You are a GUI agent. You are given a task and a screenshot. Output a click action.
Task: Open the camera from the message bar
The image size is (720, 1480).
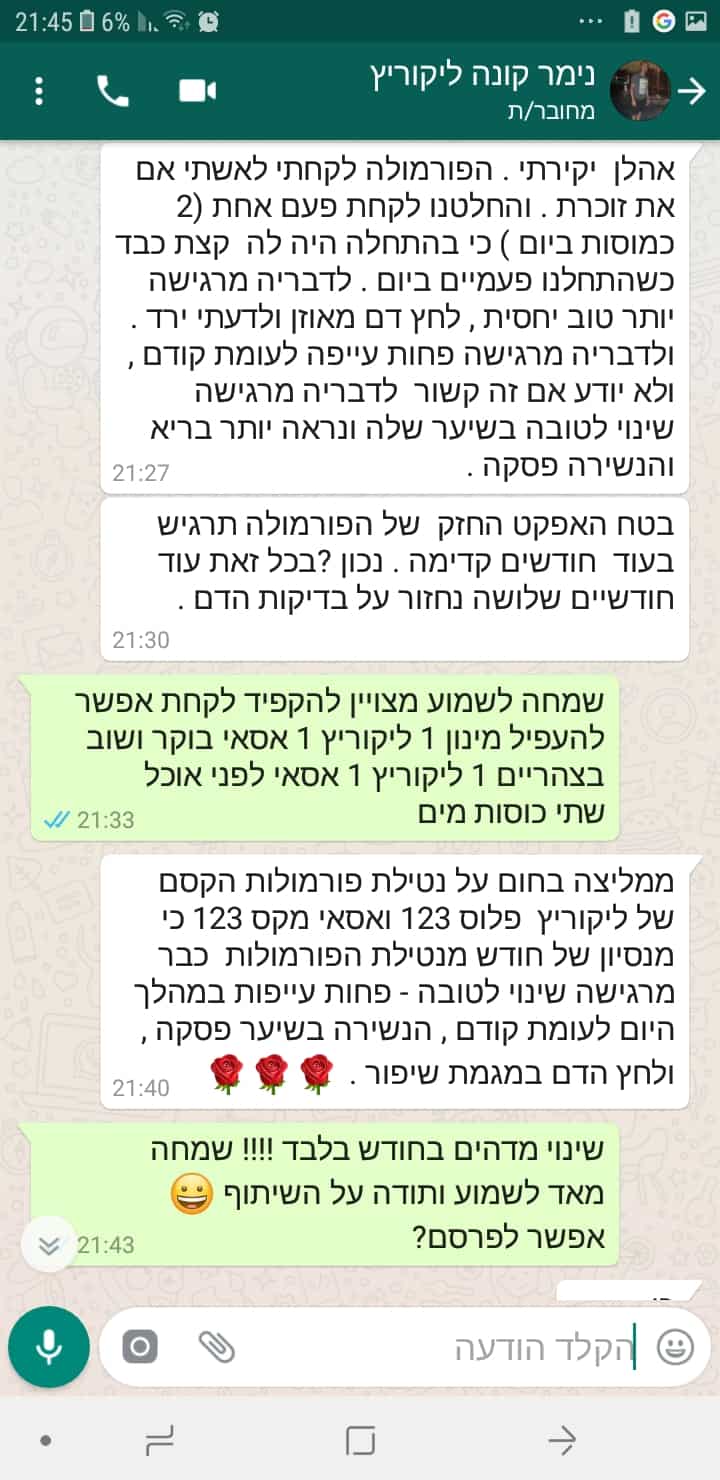click(x=139, y=1348)
